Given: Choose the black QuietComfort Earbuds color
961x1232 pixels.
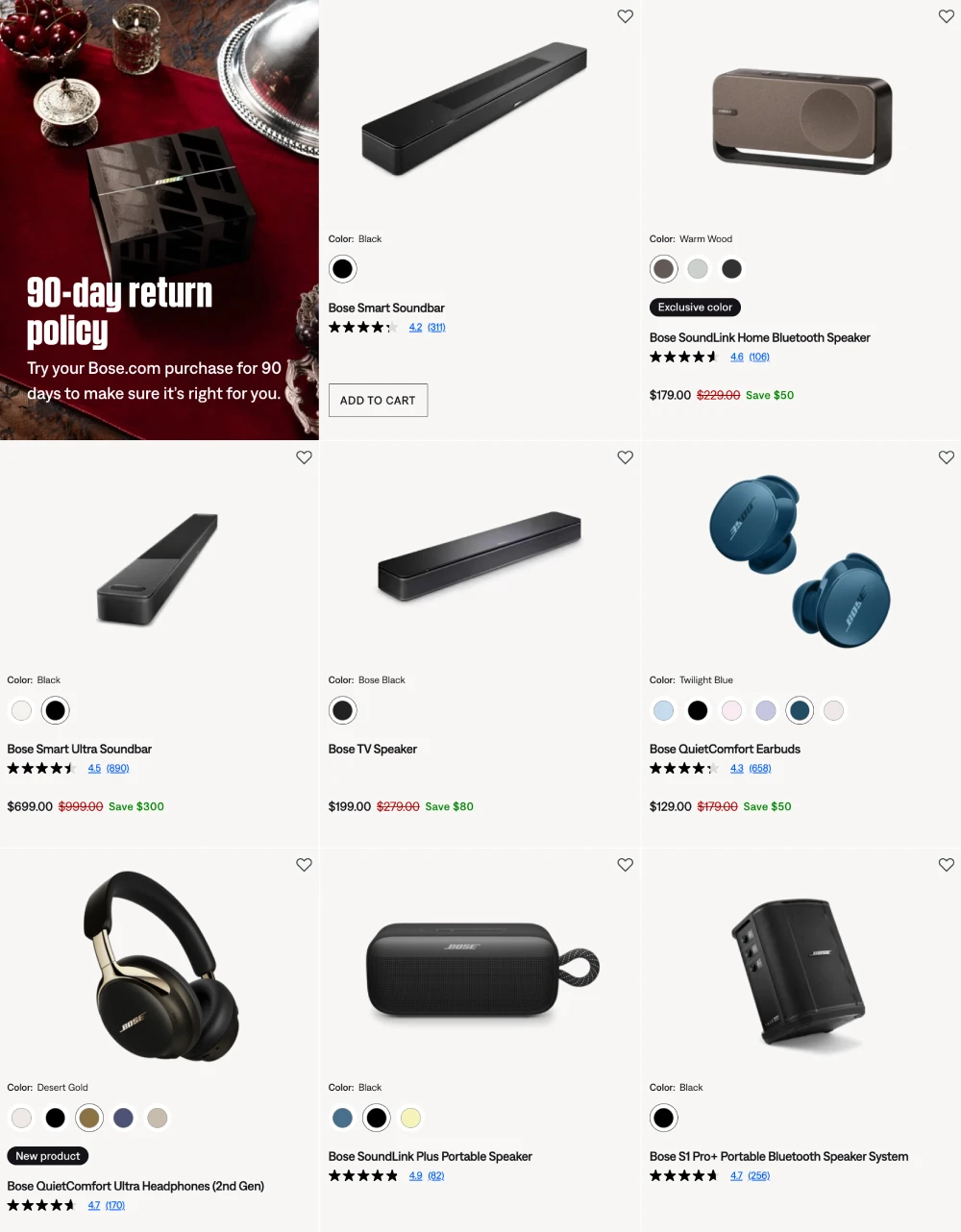Looking at the screenshot, I should tap(698, 710).
